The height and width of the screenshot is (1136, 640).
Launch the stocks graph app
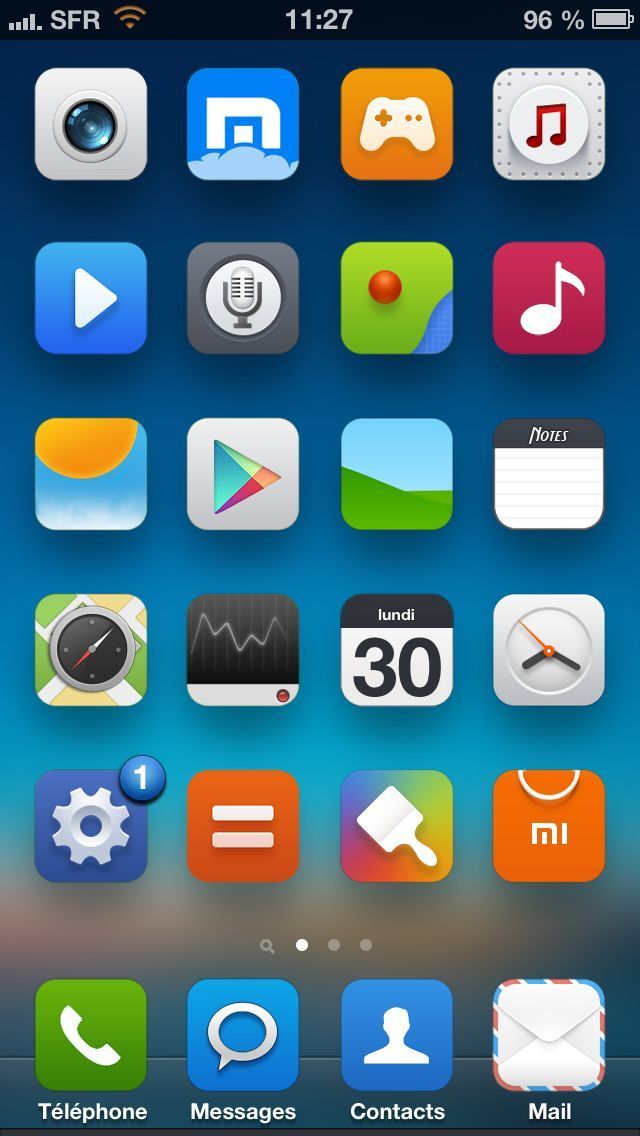(x=243, y=650)
